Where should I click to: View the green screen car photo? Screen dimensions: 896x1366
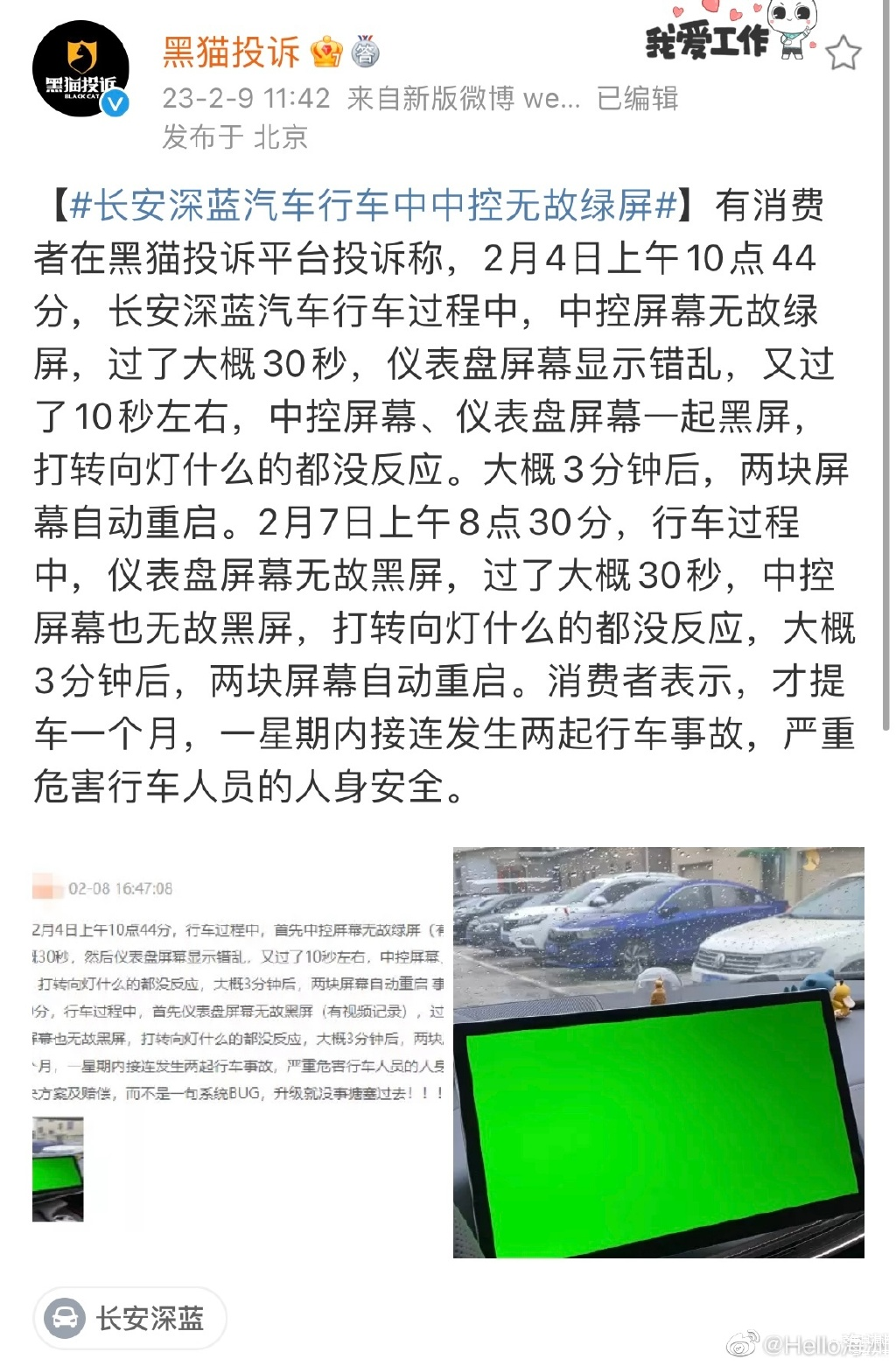658,1052
